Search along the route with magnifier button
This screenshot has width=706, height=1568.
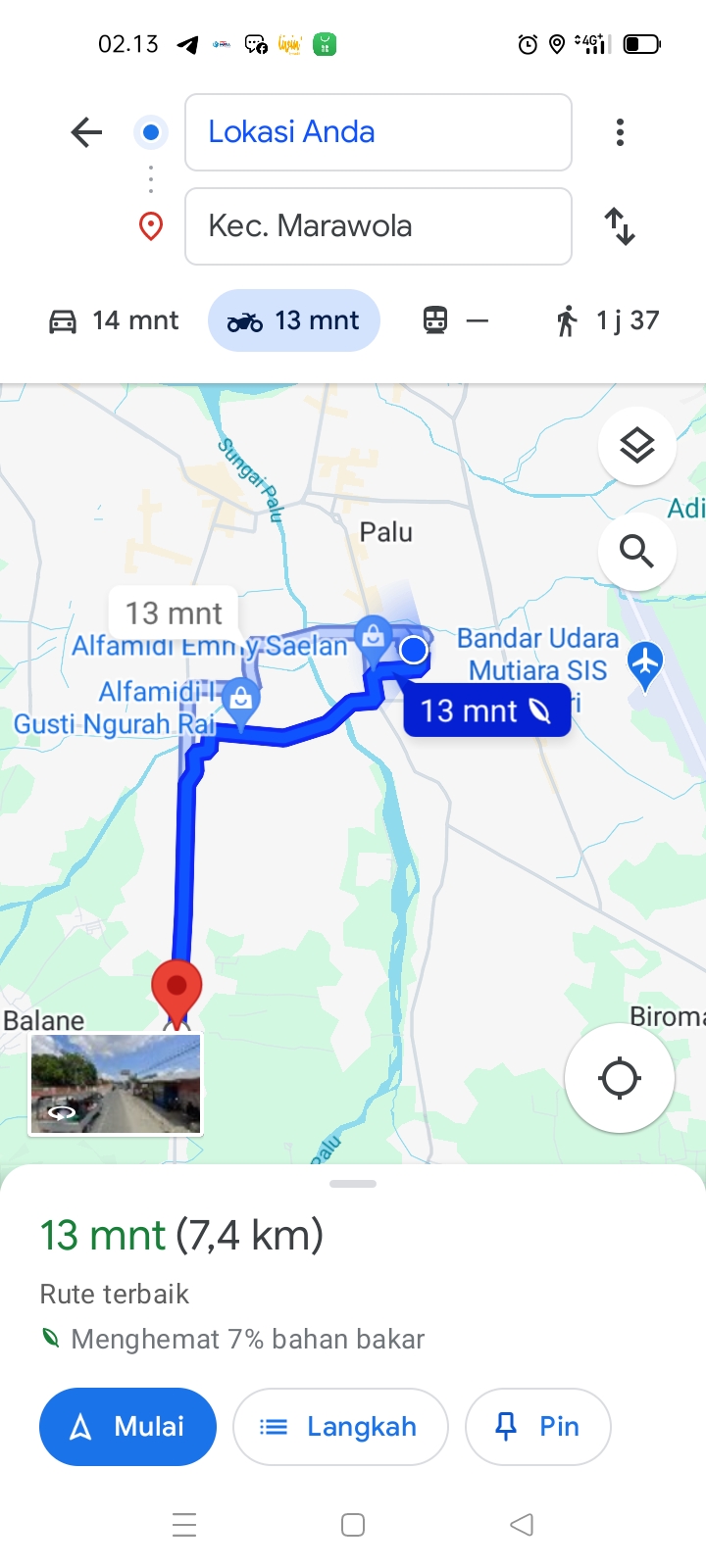pyautogui.click(x=637, y=552)
